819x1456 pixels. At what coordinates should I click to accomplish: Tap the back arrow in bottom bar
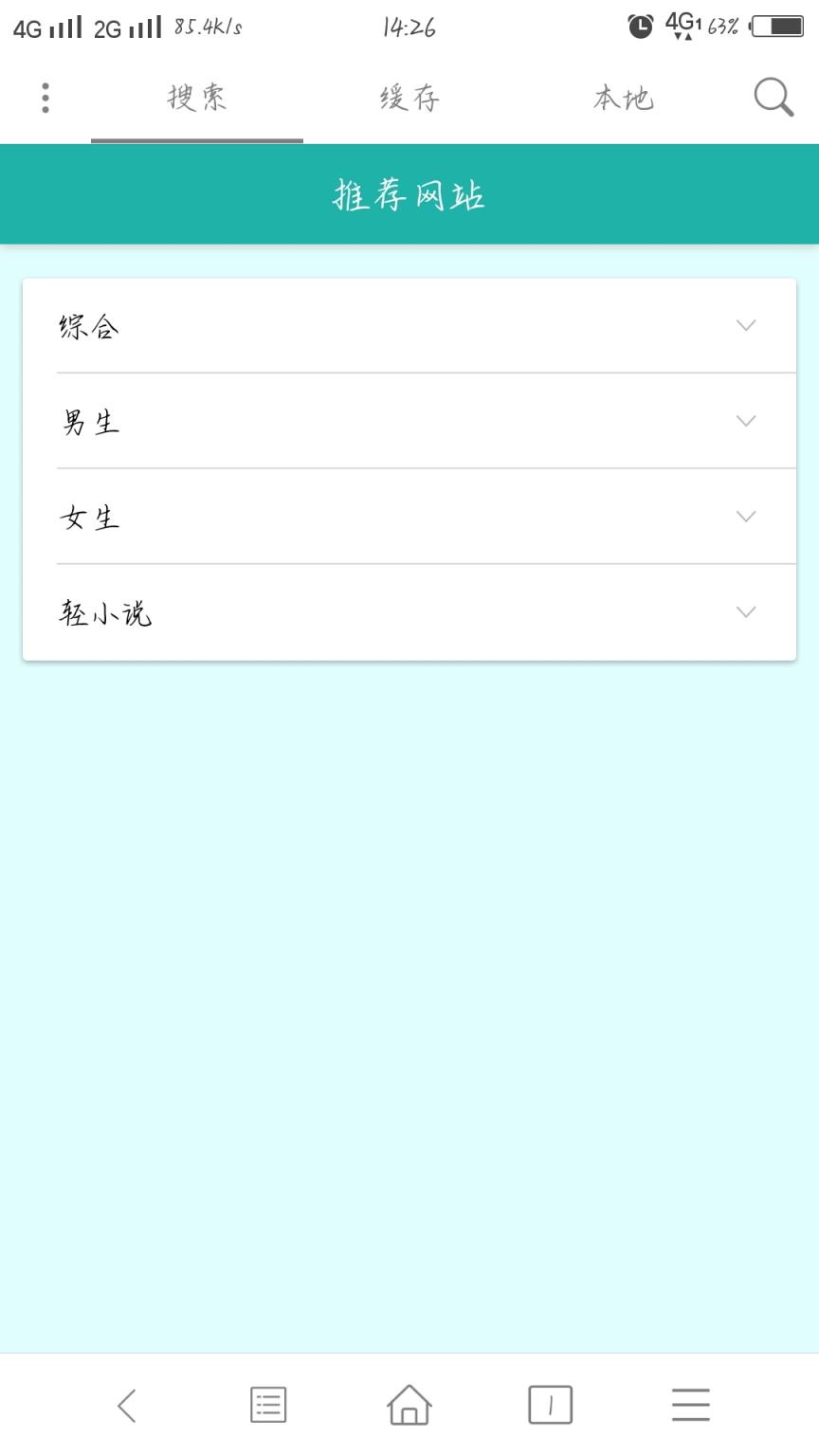[126, 1406]
